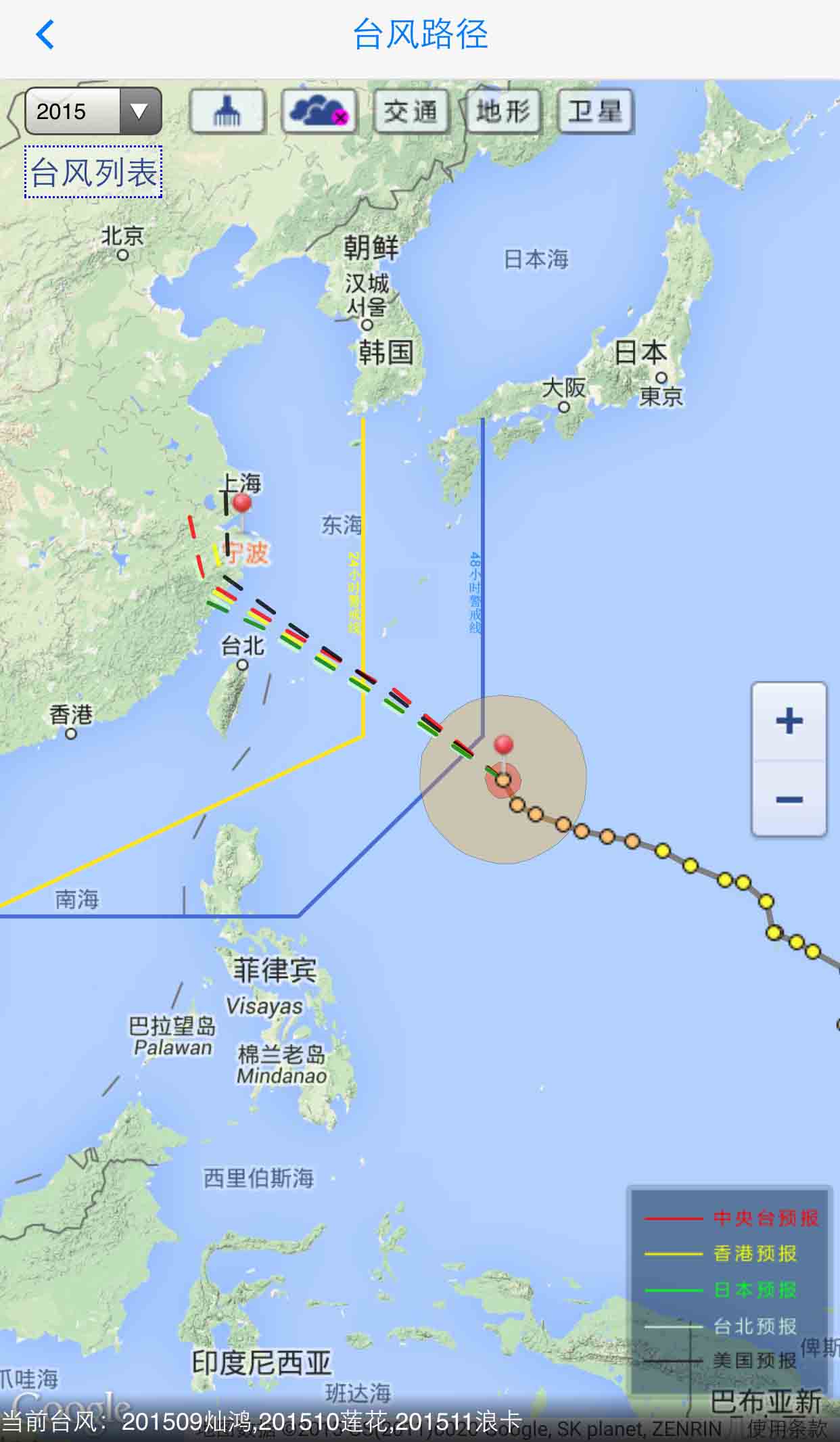Tap the red pin at typhoon center
Screen dimensions: 840x1442
click(x=503, y=745)
